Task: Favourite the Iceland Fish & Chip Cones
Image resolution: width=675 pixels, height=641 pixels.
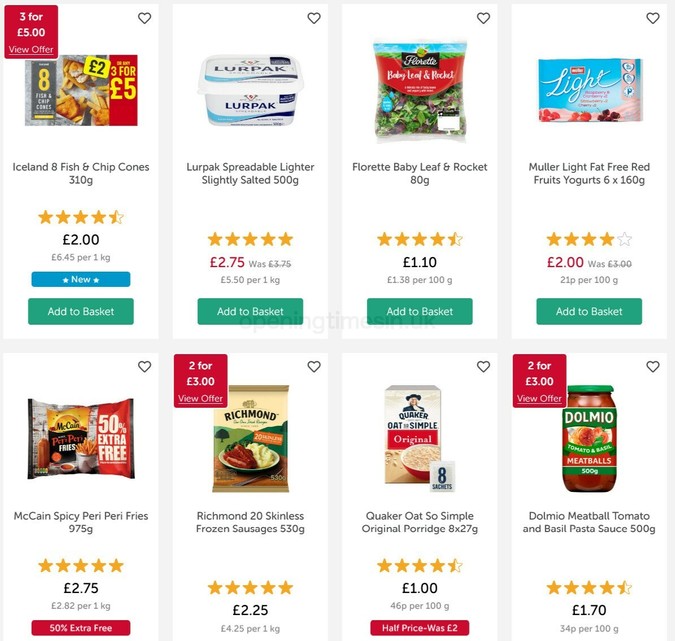Action: tap(144, 18)
